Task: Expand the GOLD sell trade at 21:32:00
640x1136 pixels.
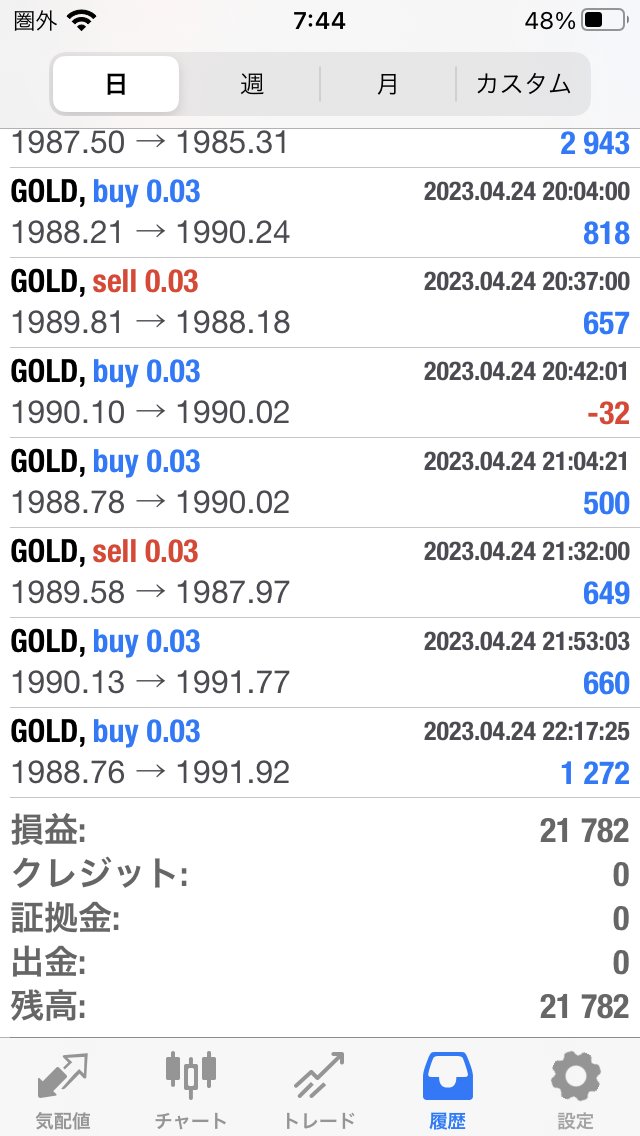Action: 320,572
